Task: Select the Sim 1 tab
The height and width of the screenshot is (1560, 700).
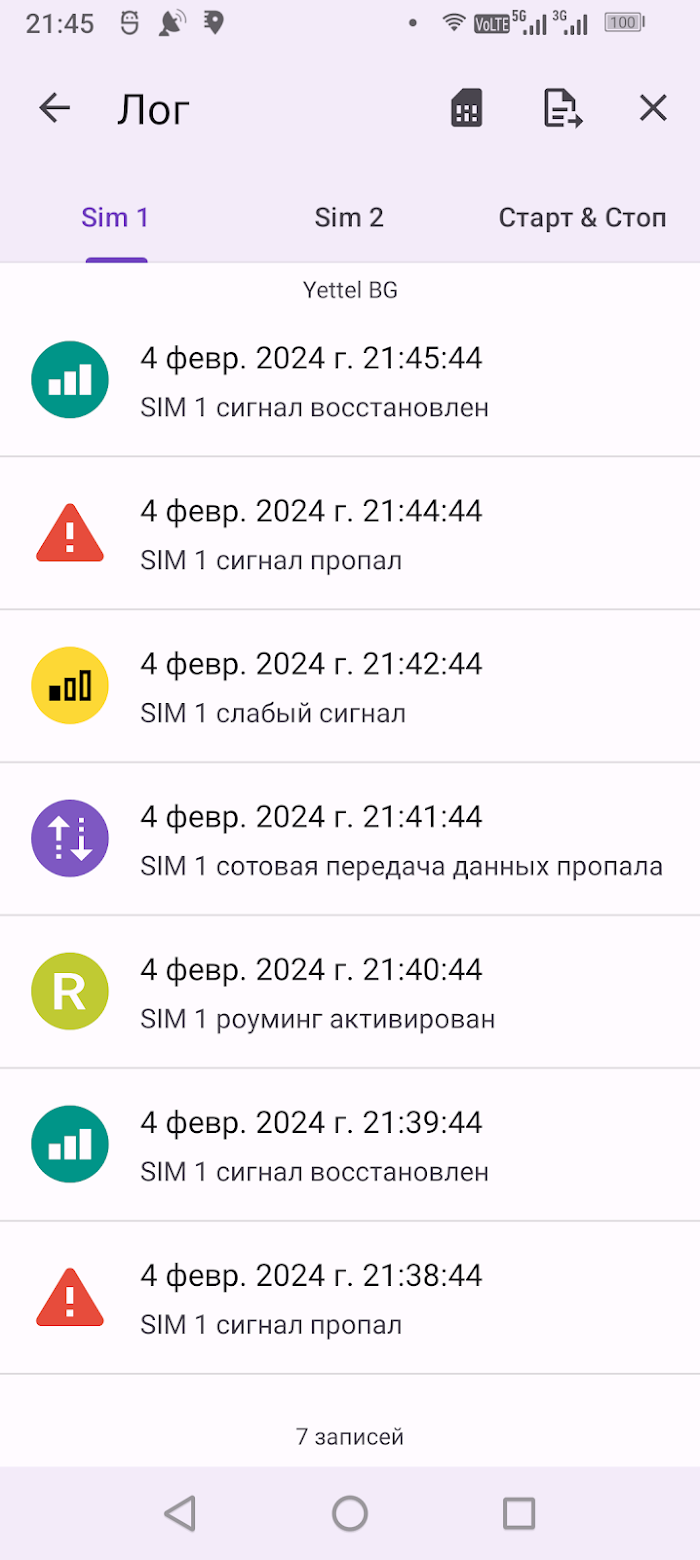Action: click(115, 218)
